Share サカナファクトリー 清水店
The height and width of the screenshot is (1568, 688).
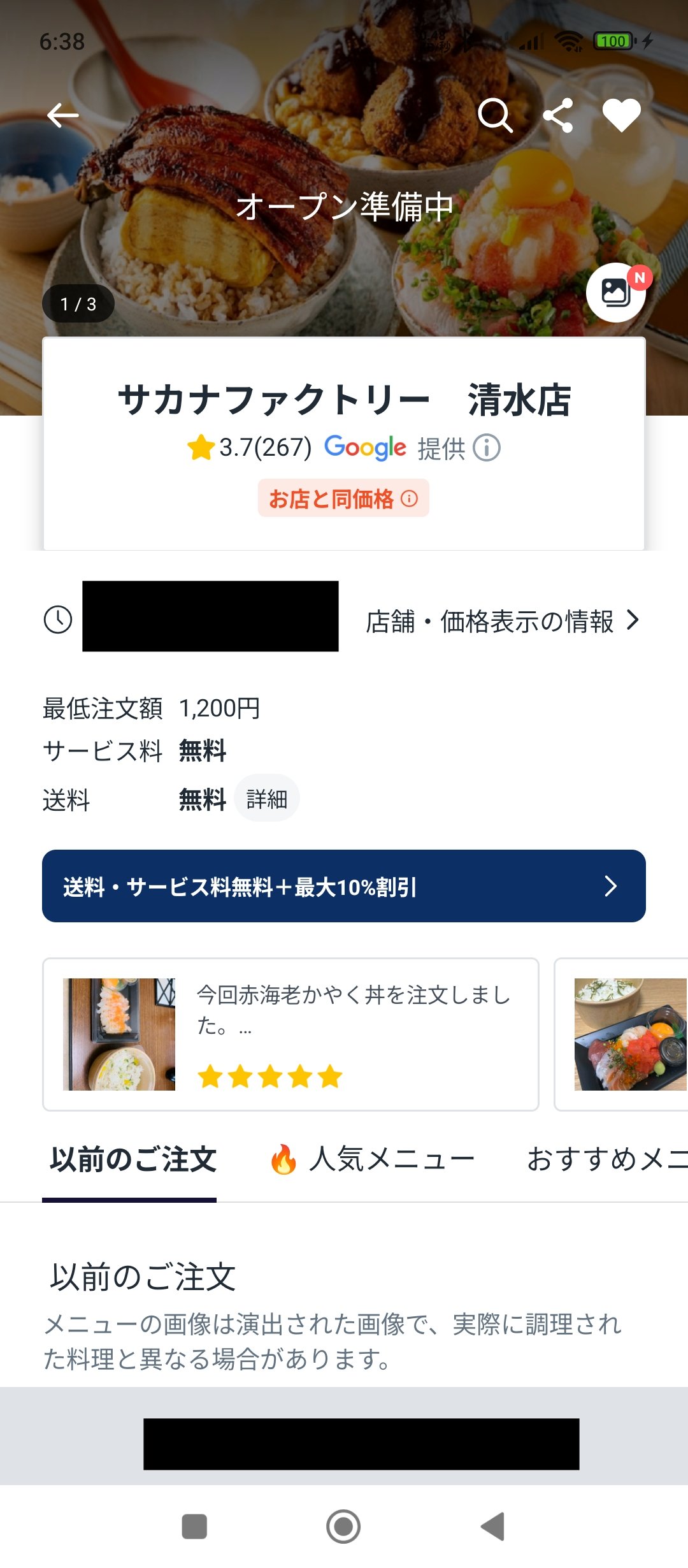(x=558, y=115)
